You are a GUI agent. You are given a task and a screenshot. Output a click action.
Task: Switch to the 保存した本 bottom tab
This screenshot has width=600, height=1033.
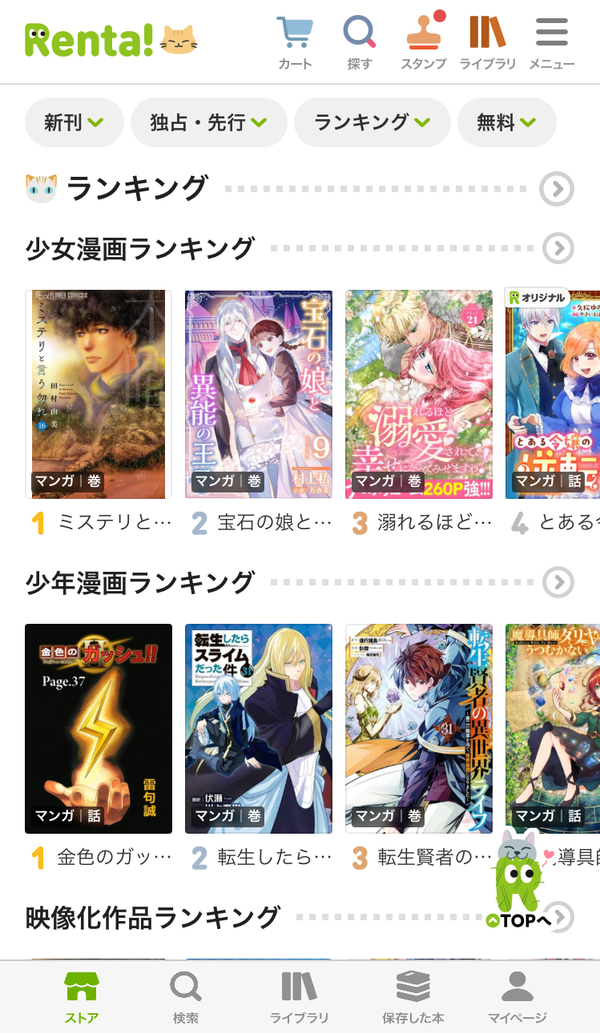pyautogui.click(x=413, y=997)
